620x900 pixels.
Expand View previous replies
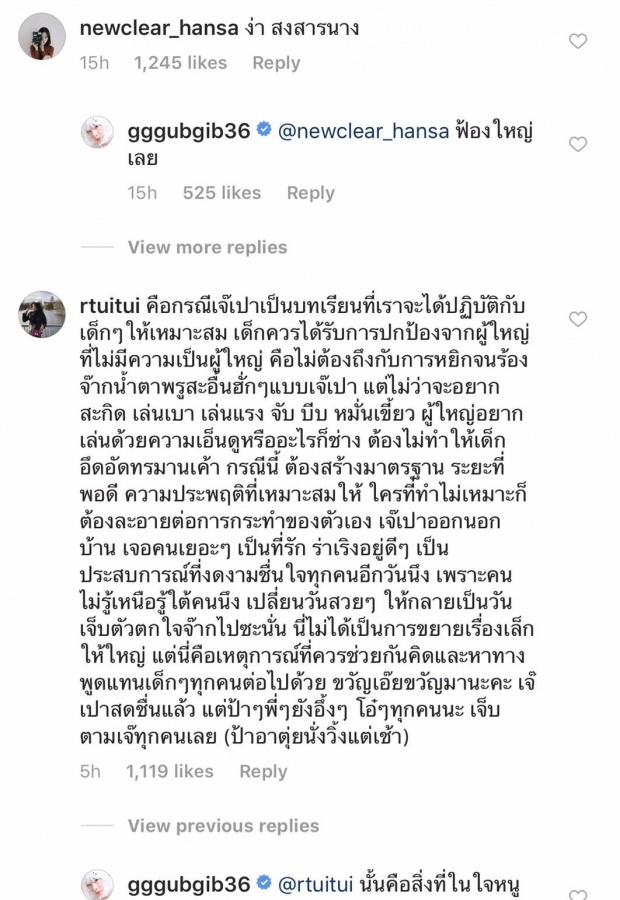tap(223, 826)
